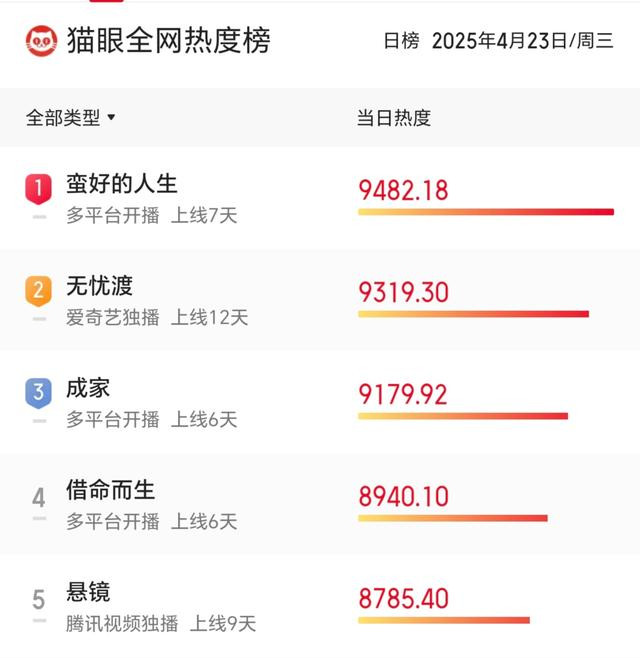View the 无忧渡 ranking entry
640x658 pixels.
tap(100, 287)
